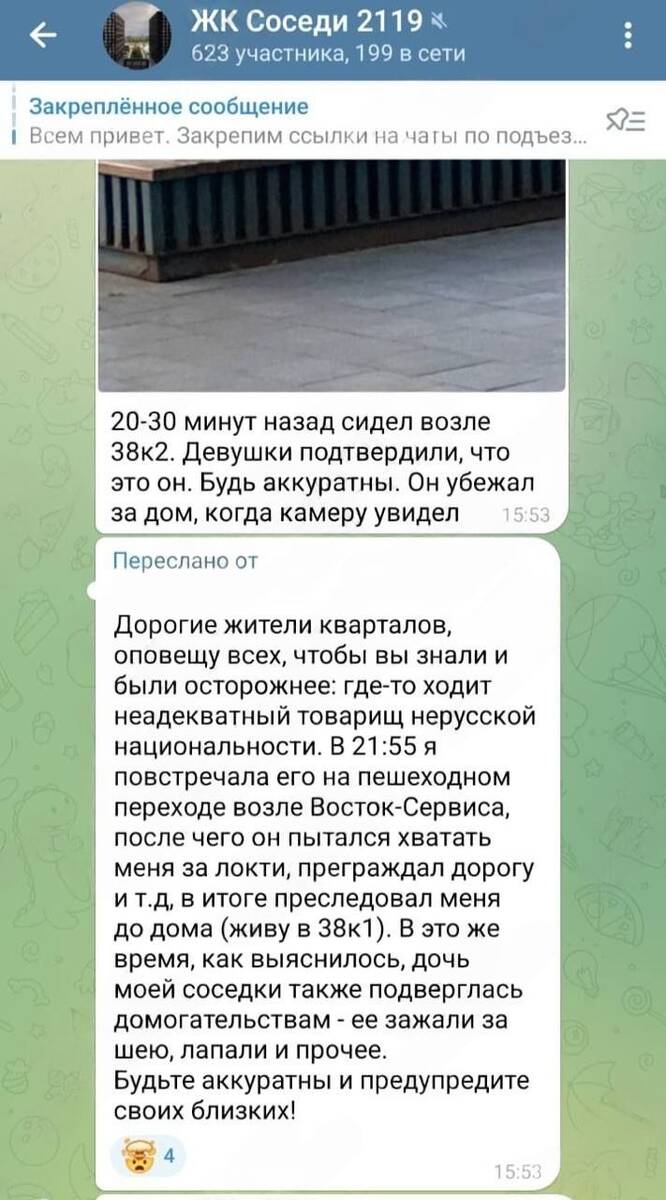Open the Закреплённое сообщение pinned message

pos(300,122)
